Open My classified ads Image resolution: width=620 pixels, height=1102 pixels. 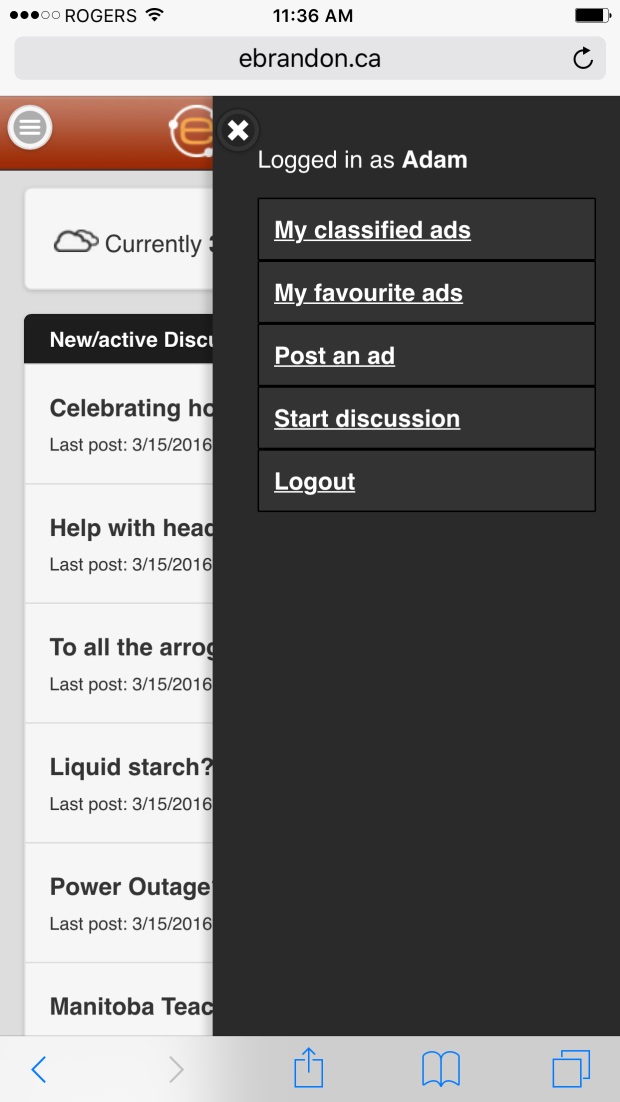[x=372, y=230]
